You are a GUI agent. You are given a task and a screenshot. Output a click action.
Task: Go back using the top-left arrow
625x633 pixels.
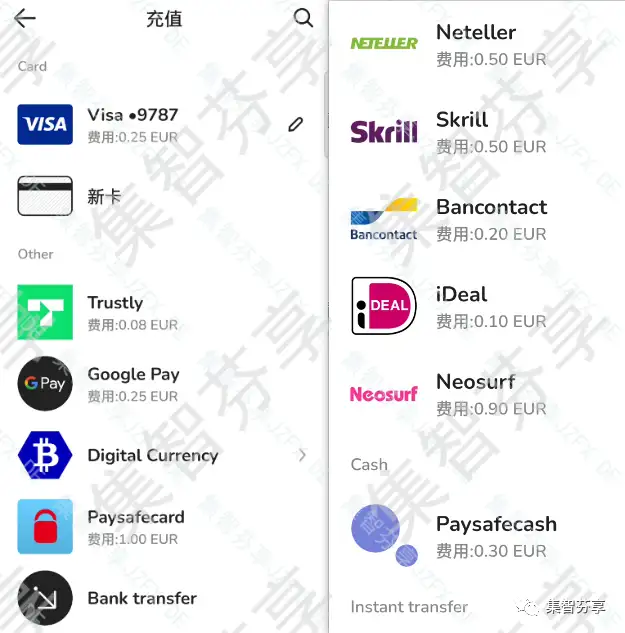pos(24,18)
